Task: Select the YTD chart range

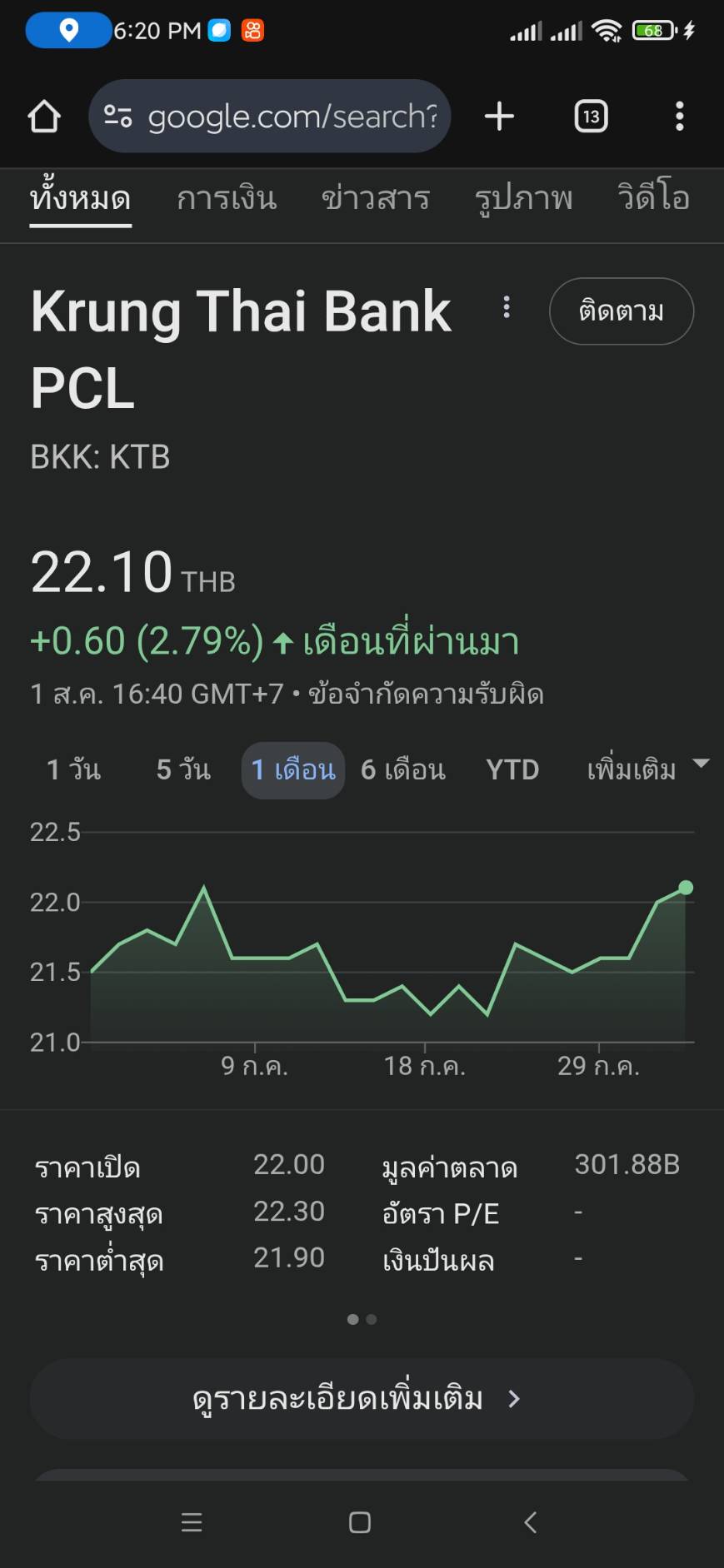Action: pyautogui.click(x=512, y=770)
